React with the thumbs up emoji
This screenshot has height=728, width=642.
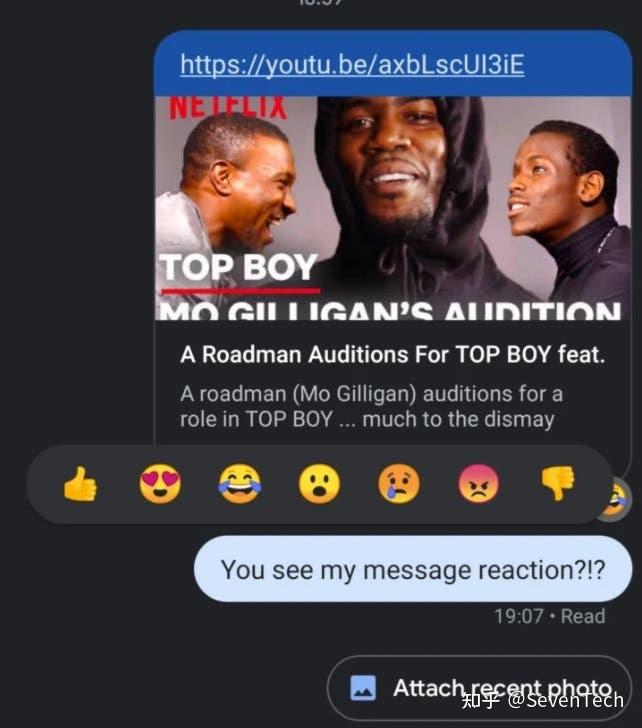tap(80, 485)
